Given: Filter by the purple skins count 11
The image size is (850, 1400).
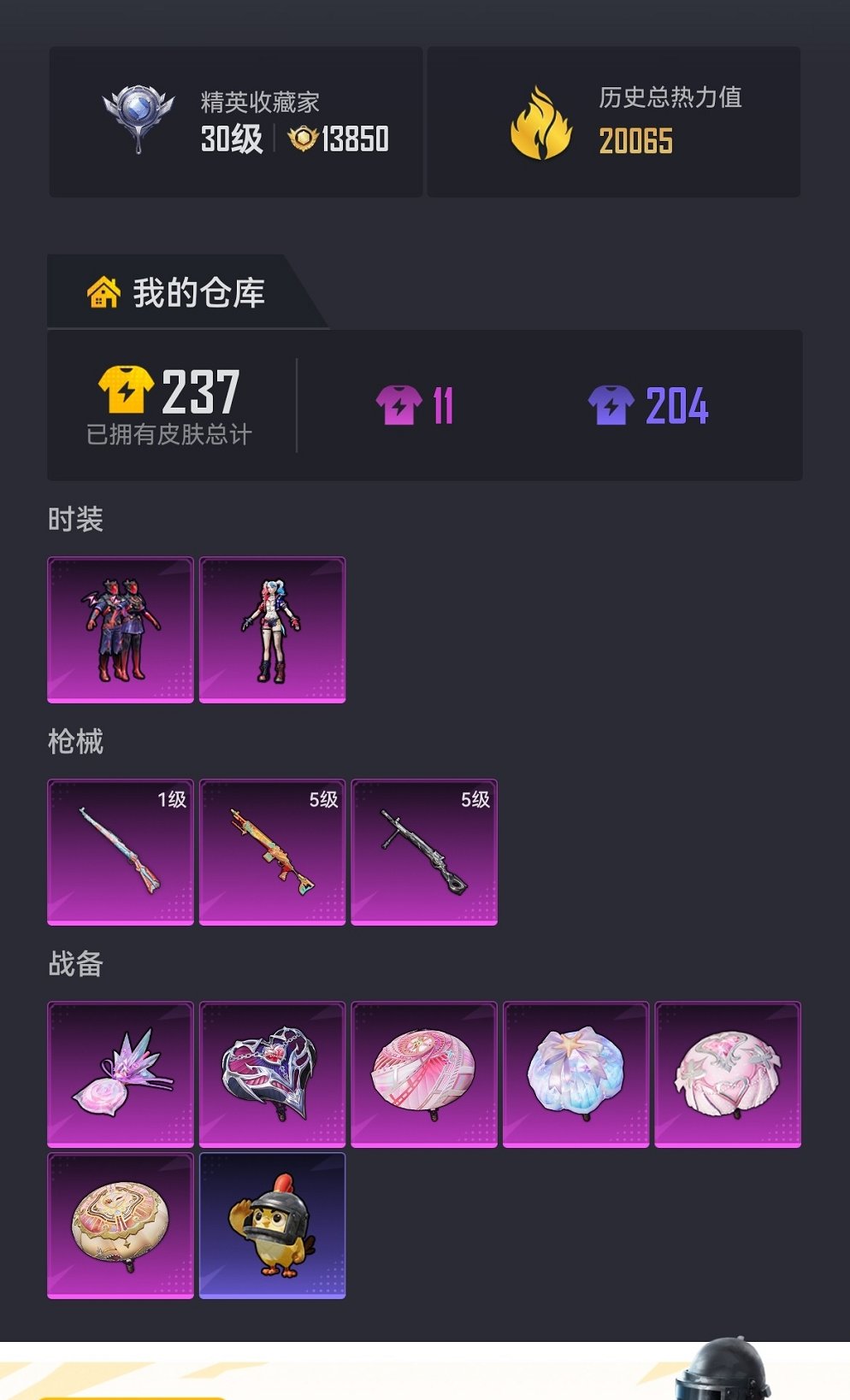Looking at the screenshot, I should click(x=416, y=405).
